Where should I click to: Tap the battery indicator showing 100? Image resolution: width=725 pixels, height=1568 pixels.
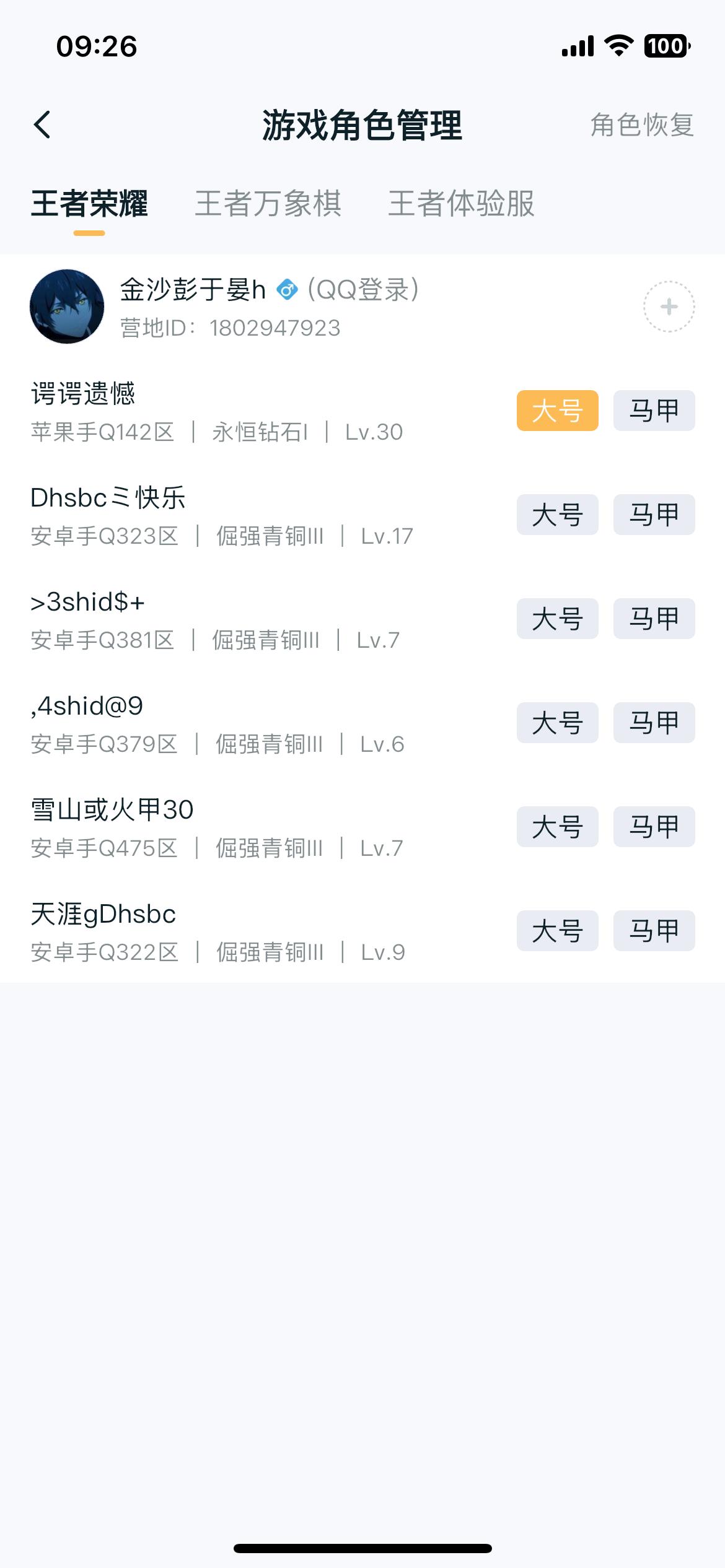(666, 45)
